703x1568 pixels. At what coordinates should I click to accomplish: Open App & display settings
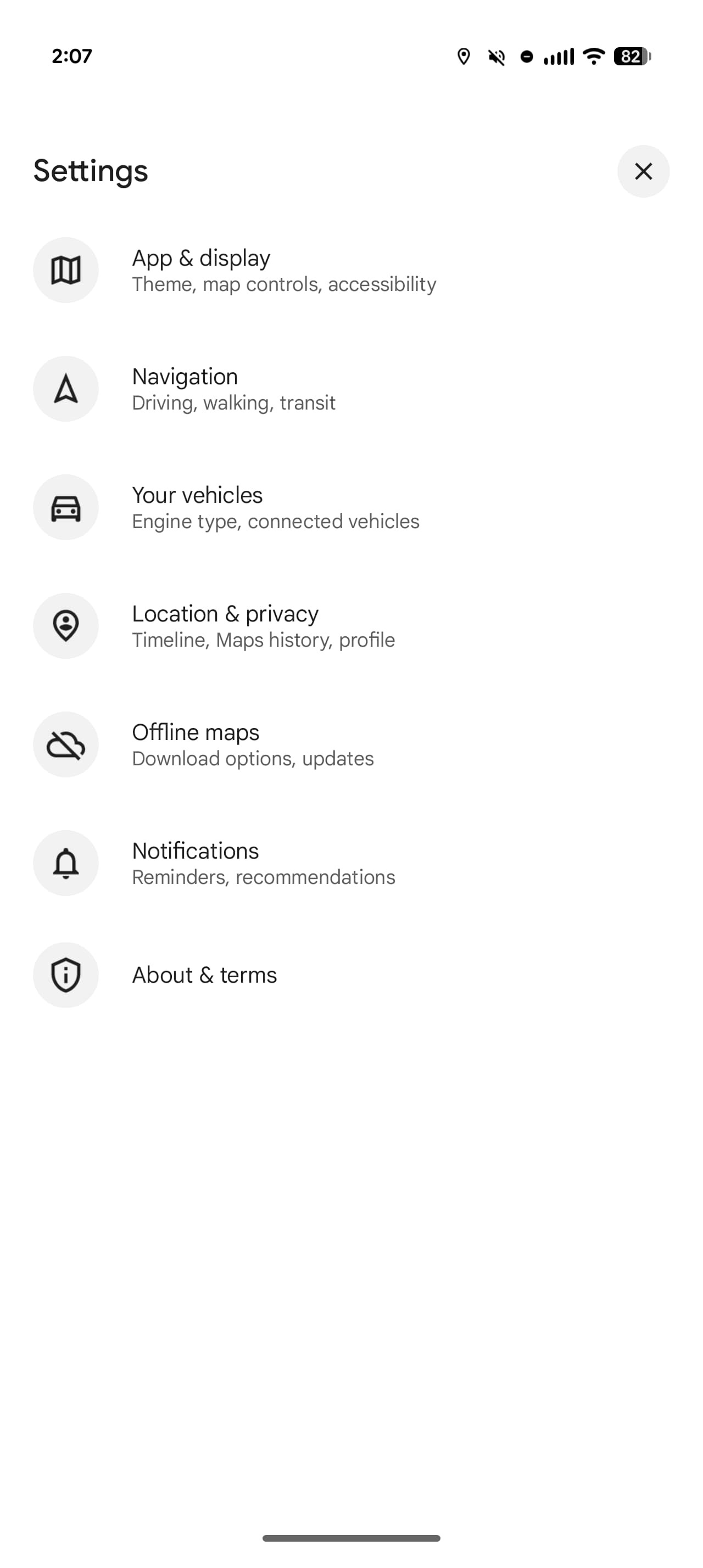(283, 270)
